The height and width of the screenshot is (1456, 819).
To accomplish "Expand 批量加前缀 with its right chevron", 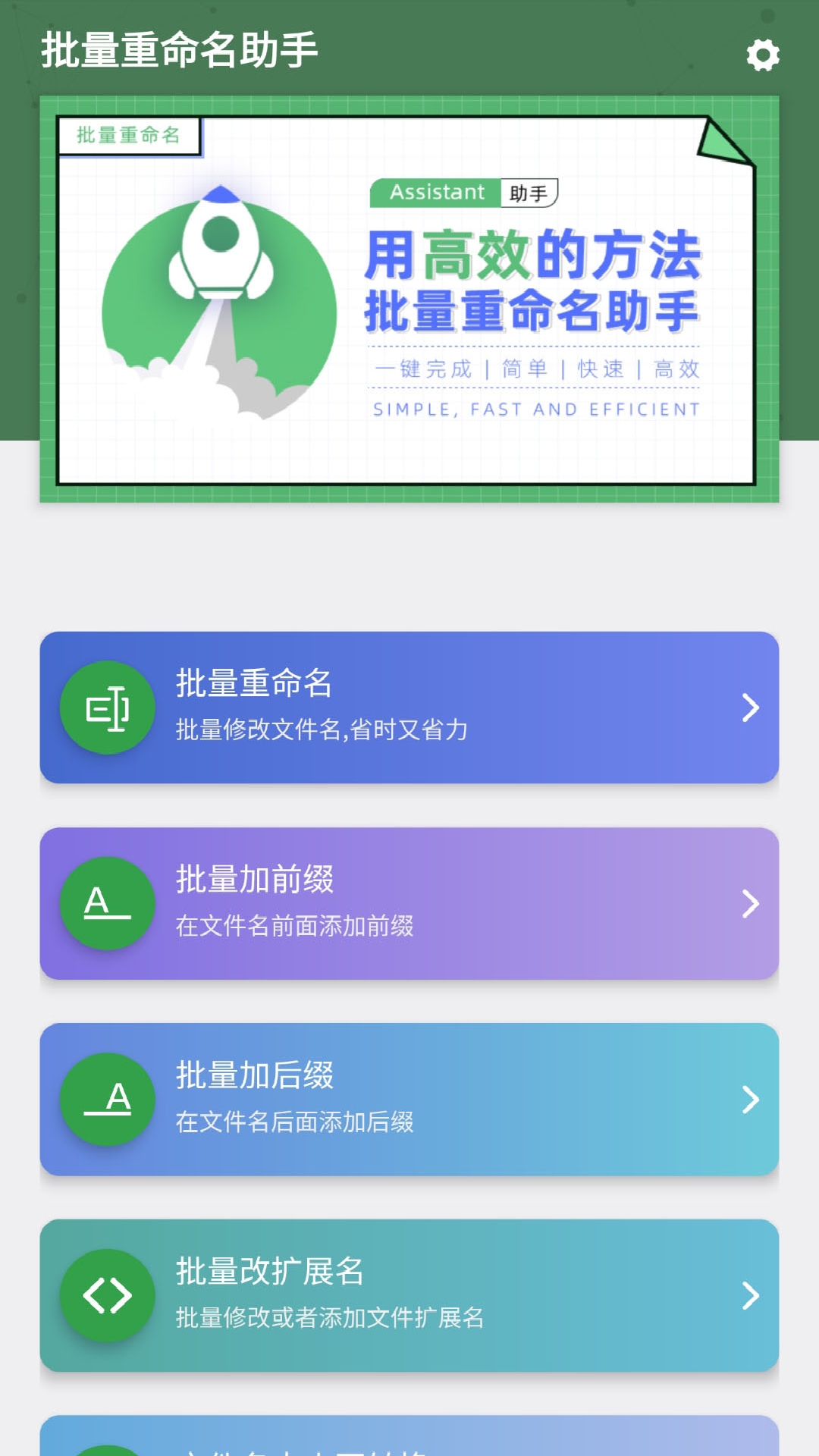I will click(x=749, y=902).
